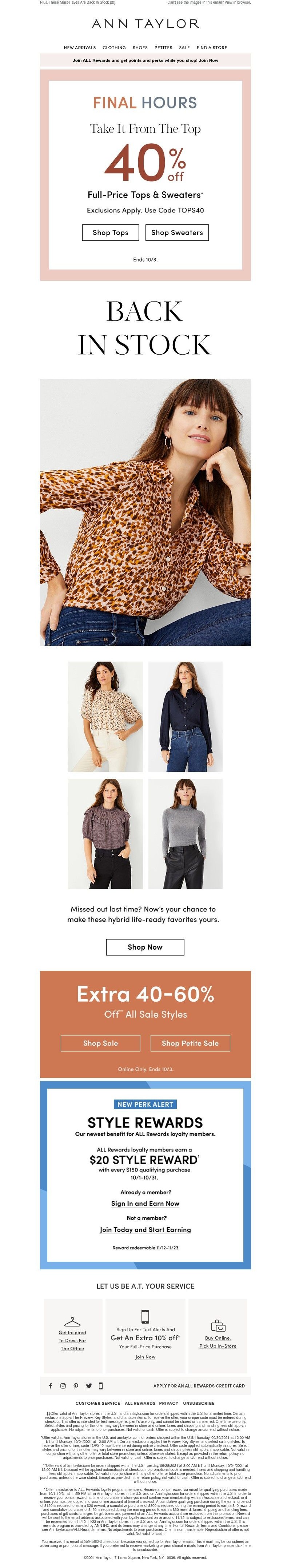291x1568 pixels.
Task: Choose Shop Petite Sale
Action: (x=190, y=1043)
